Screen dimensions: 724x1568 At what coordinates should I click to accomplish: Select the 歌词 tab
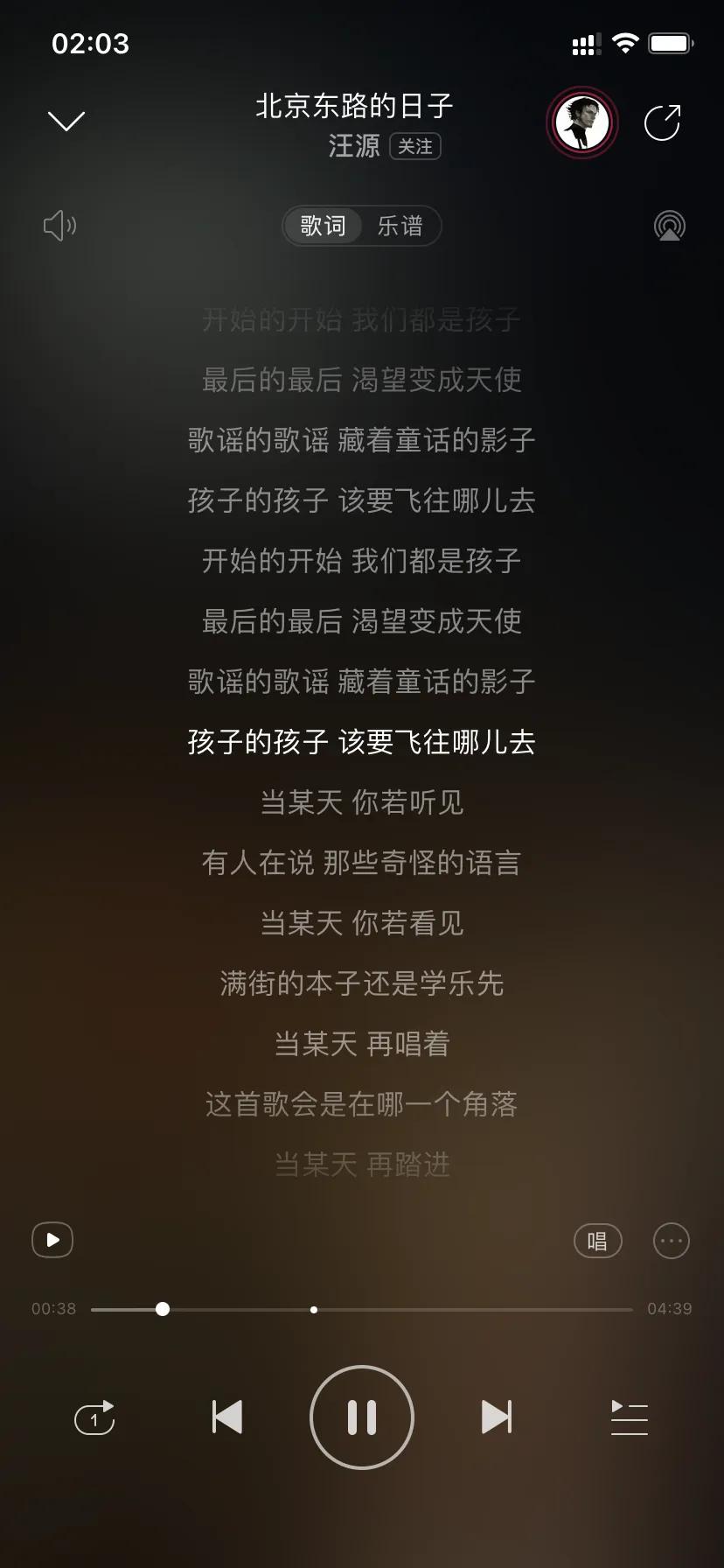point(323,226)
